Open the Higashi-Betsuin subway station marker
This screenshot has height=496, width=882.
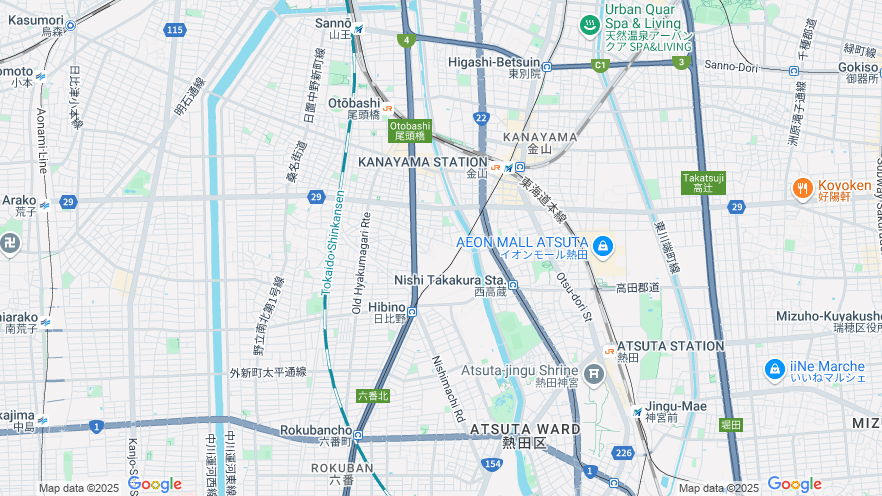click(548, 67)
